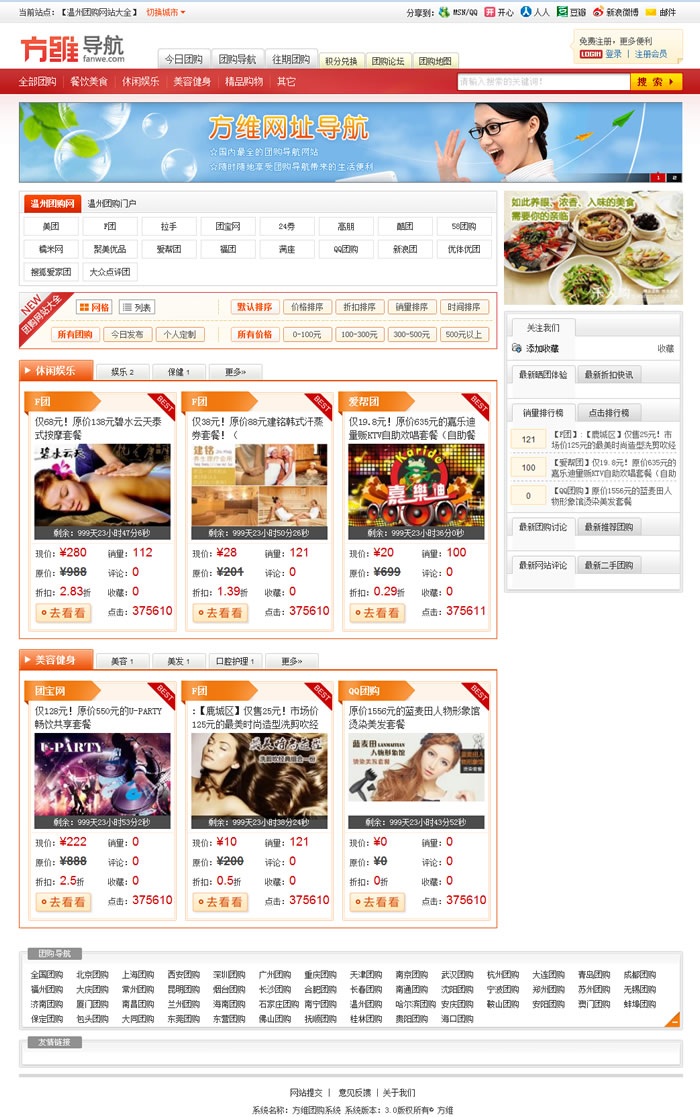Tap the search keyword input field
The width and height of the screenshot is (700, 1117).
(x=543, y=82)
